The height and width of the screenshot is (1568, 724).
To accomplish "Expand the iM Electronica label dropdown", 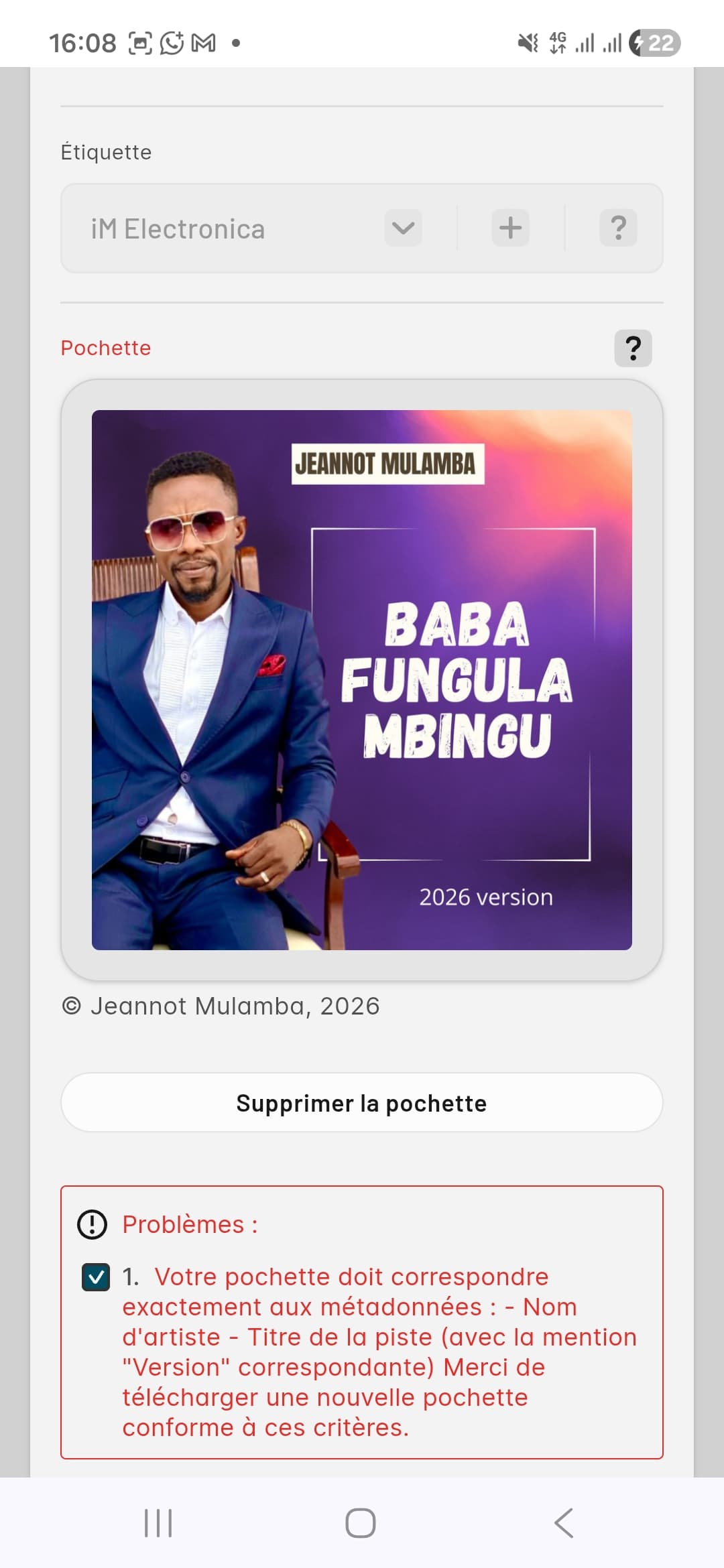I will (x=403, y=228).
